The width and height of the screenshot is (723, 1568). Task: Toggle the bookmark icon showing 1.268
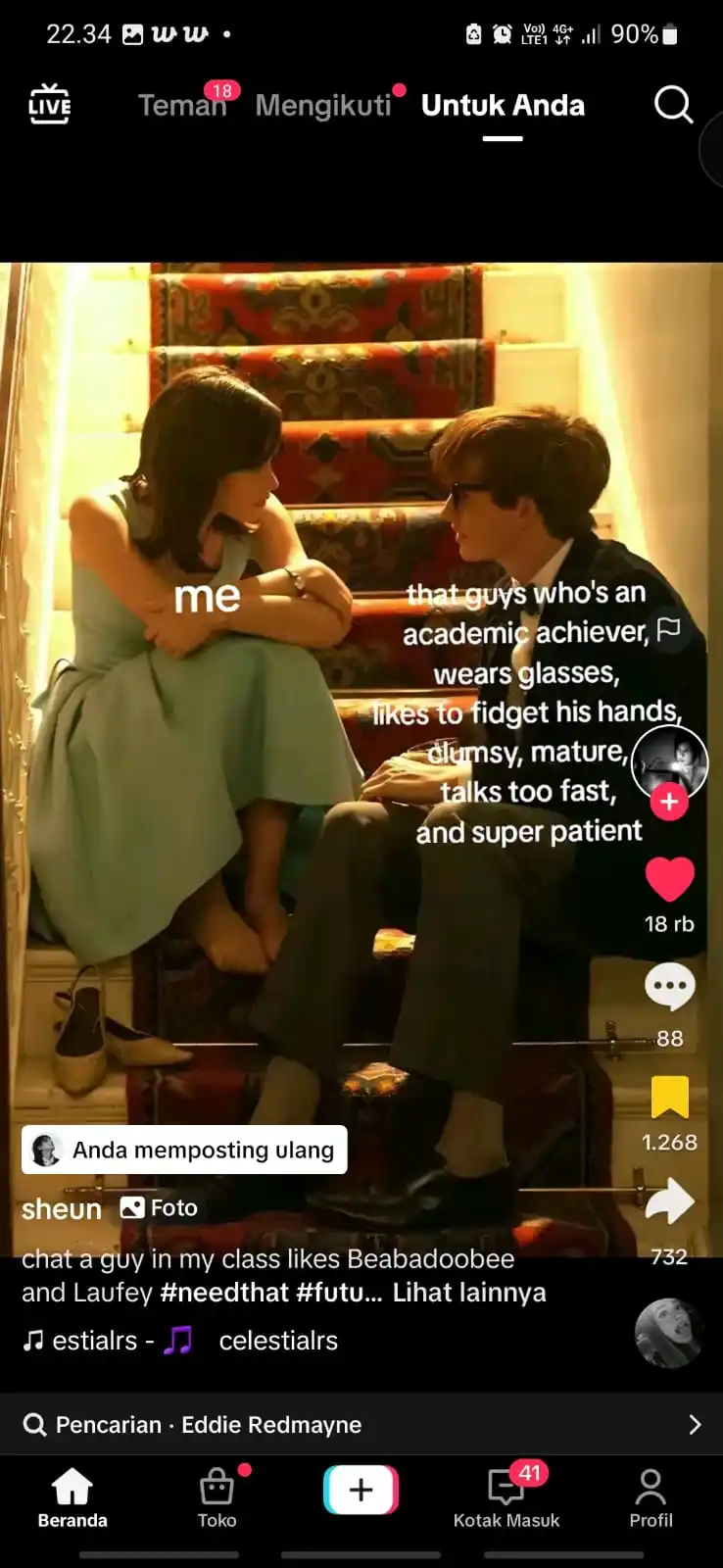point(669,1098)
